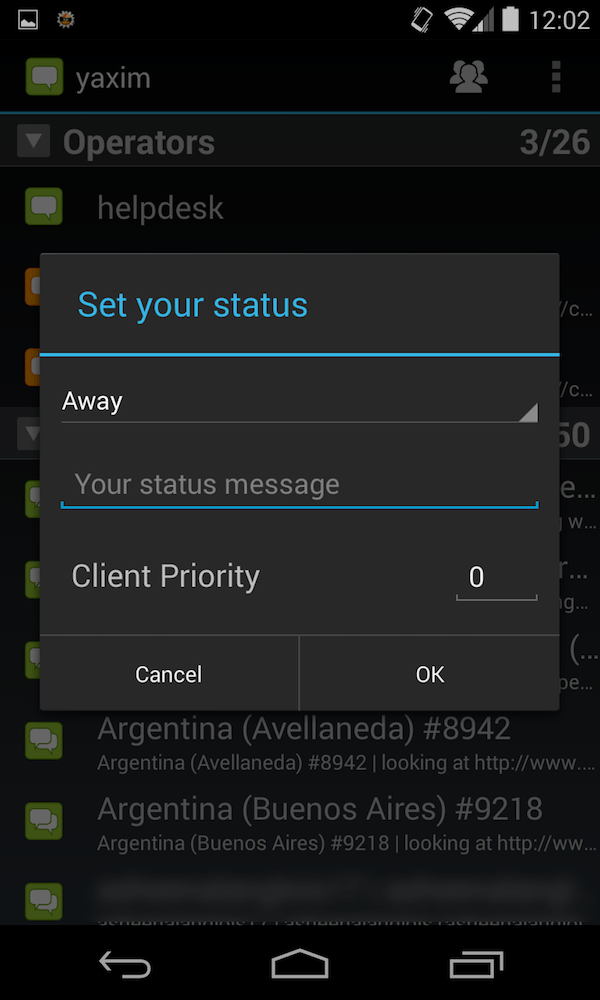Go back with the system back button

point(125,964)
